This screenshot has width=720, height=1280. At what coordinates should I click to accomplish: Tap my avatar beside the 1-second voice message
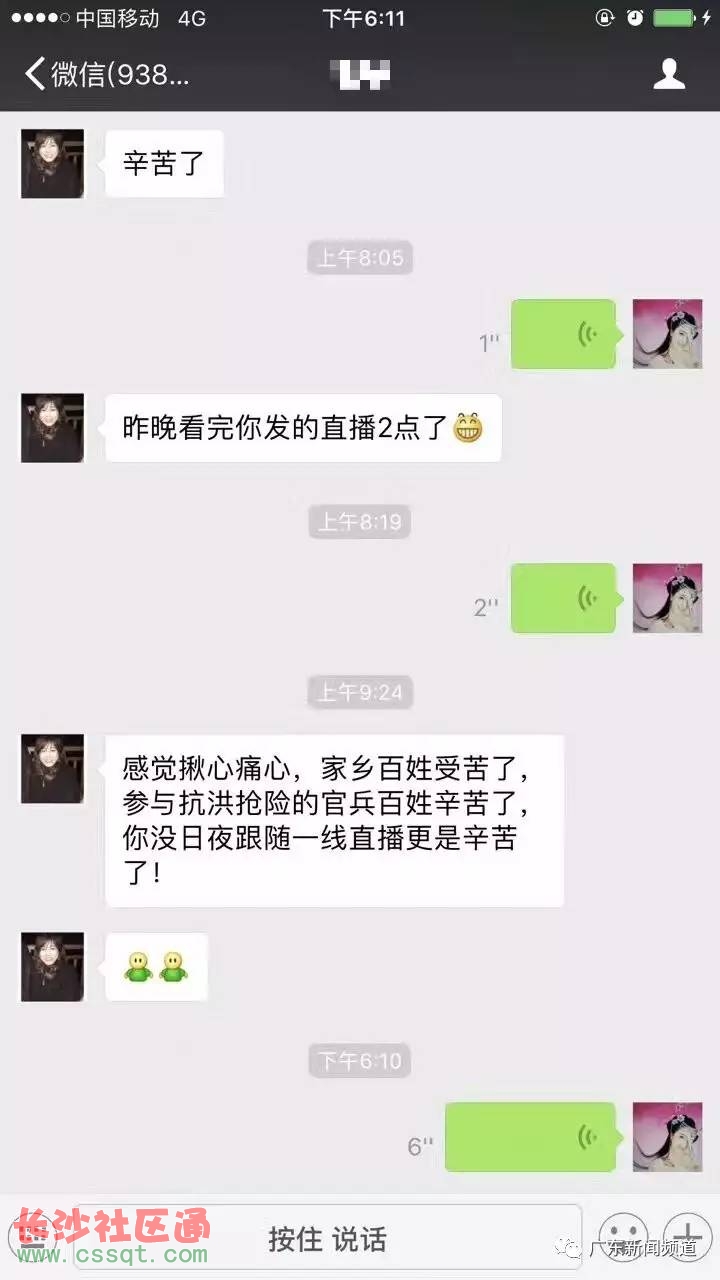click(x=667, y=334)
